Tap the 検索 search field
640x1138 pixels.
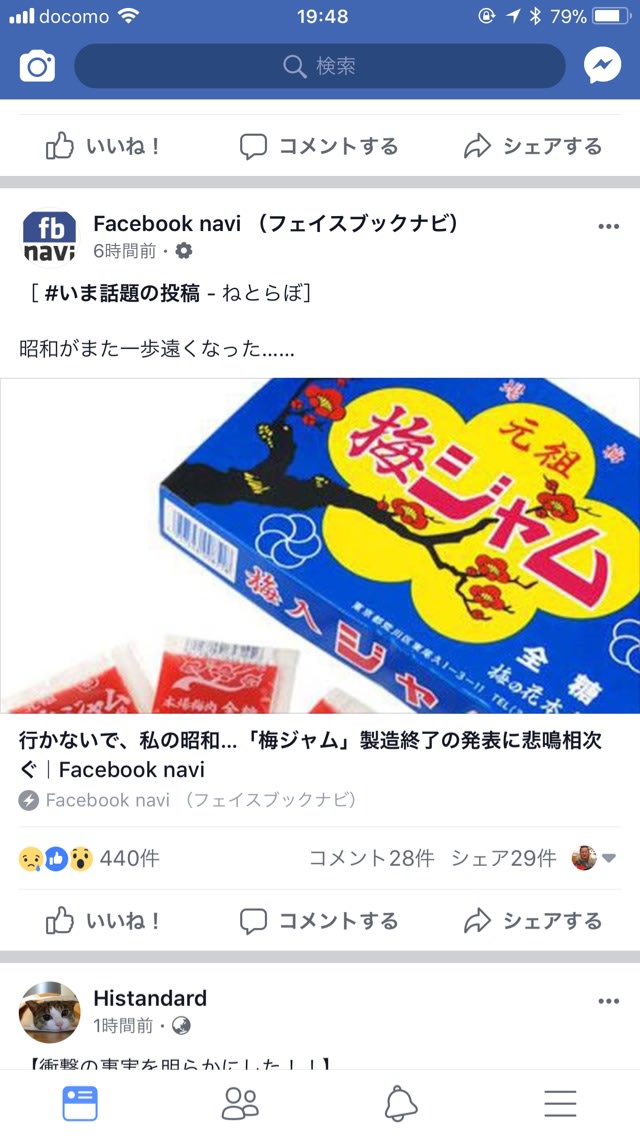[x=320, y=67]
